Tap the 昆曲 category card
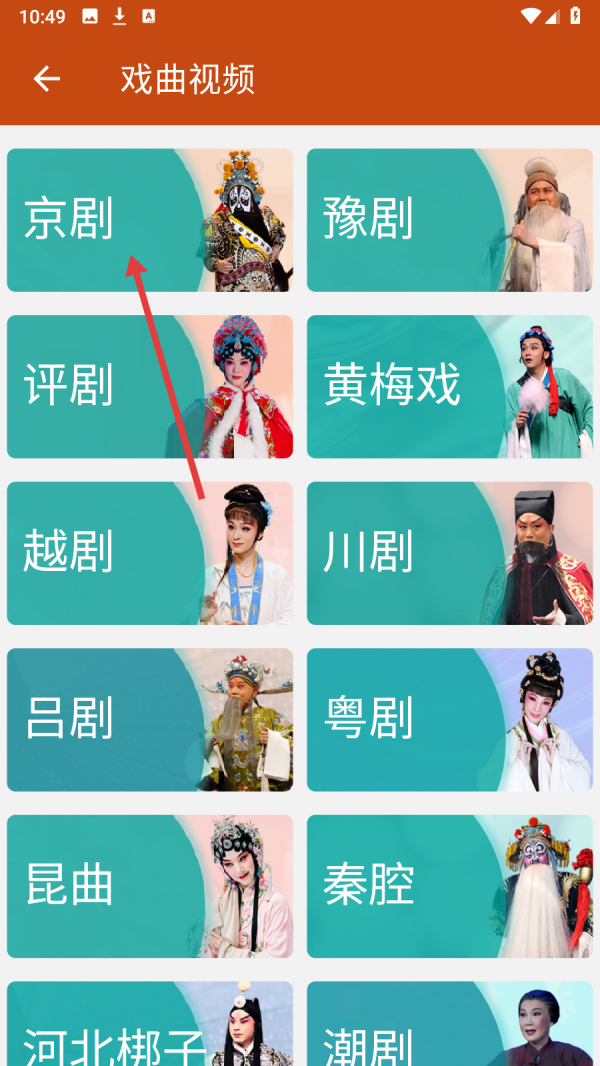This screenshot has height=1066, width=600. [x=150, y=886]
